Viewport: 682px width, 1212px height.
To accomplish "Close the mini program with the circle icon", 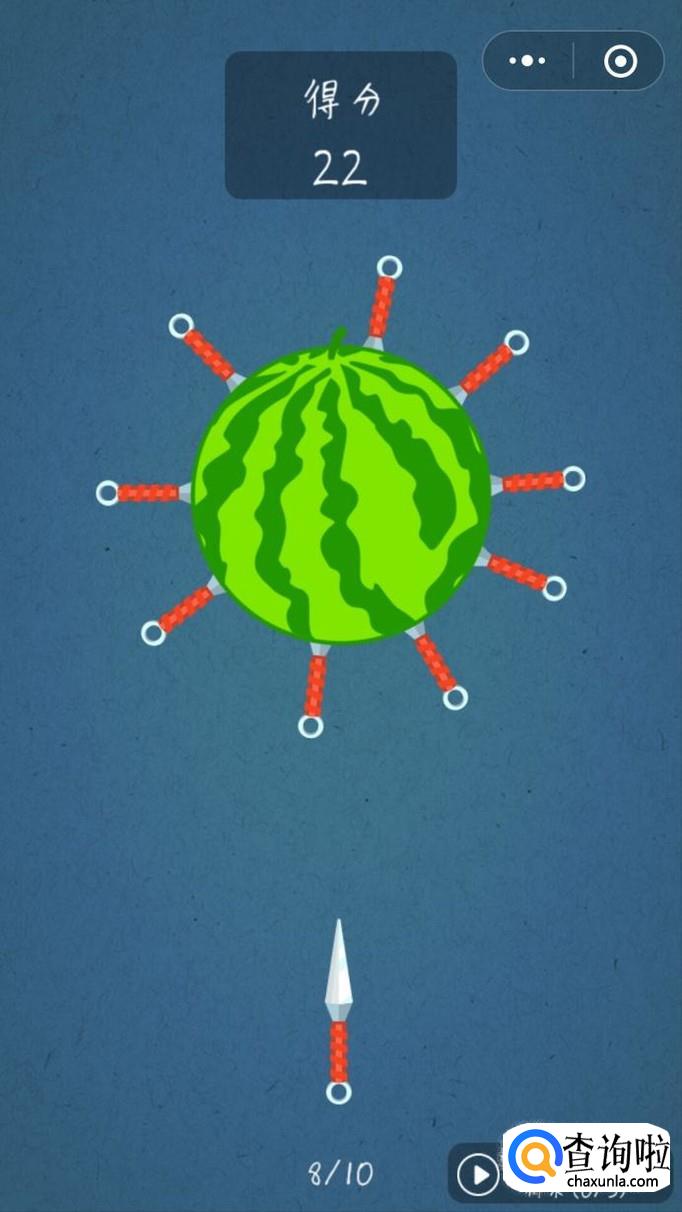I will [x=620, y=61].
